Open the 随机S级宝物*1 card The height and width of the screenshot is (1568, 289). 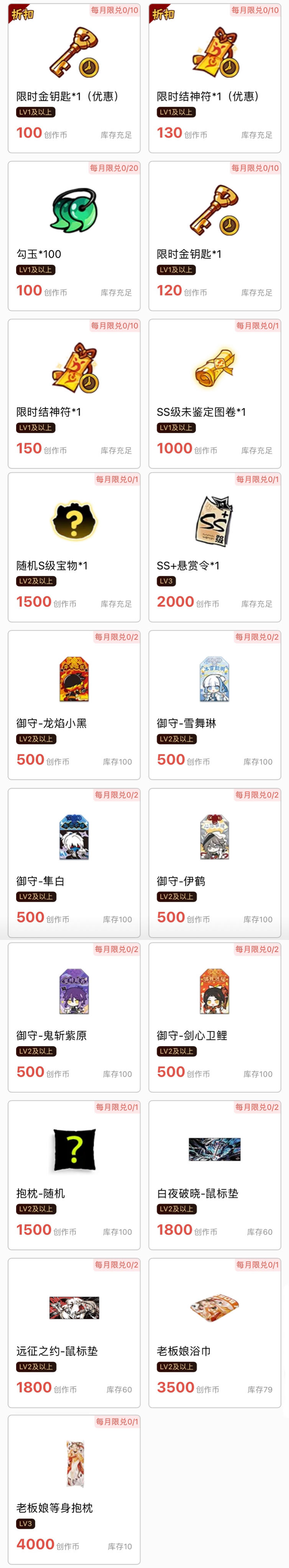pos(74,547)
